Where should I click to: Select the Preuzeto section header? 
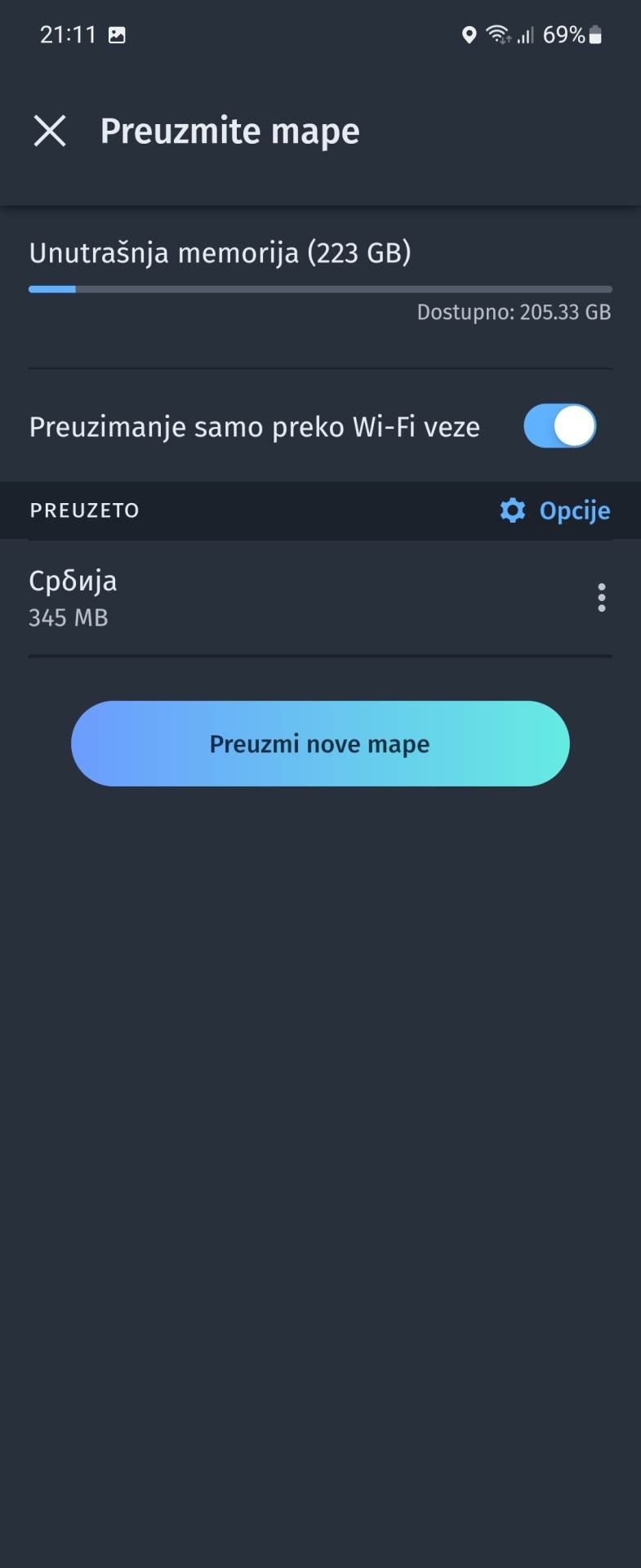[x=83, y=510]
